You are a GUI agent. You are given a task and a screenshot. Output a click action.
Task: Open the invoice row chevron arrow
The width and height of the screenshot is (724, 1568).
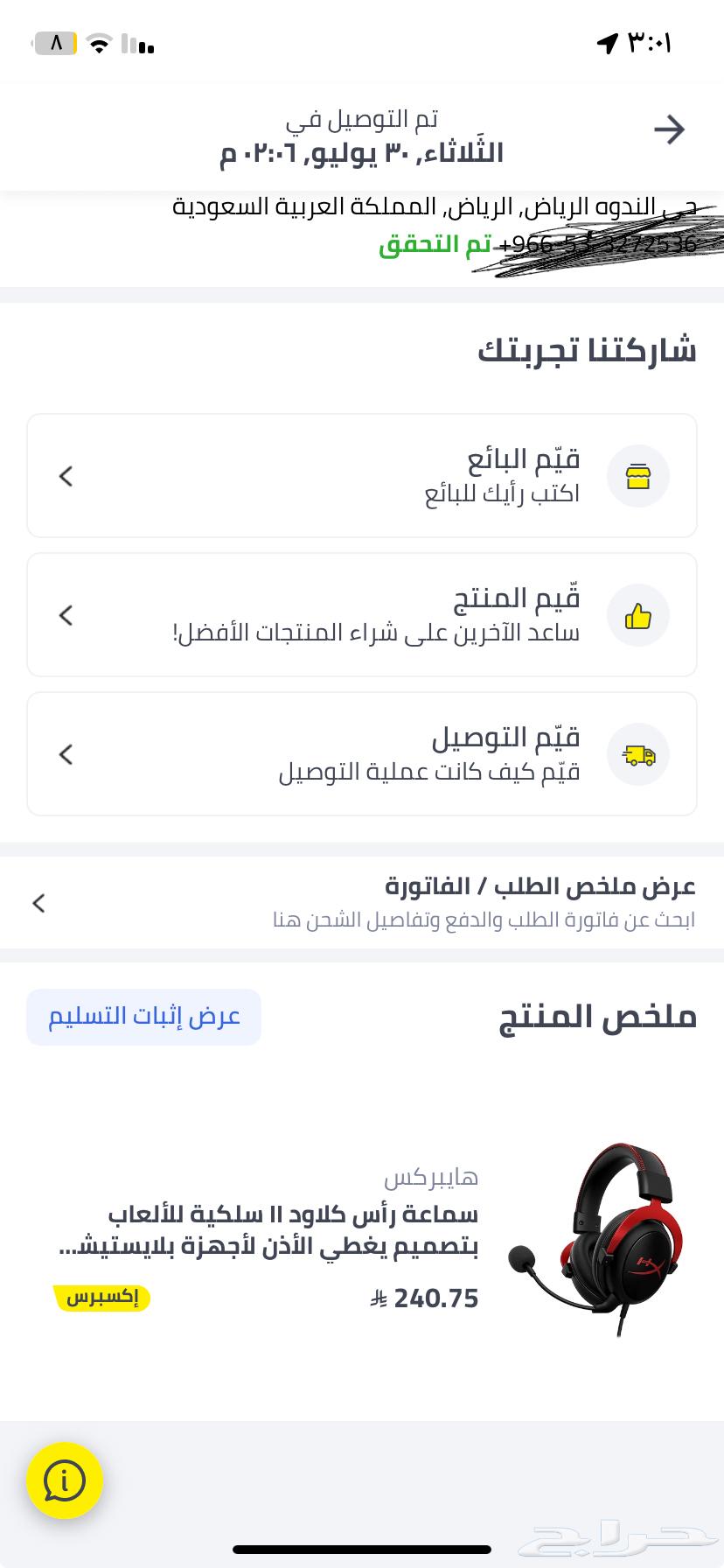[38, 903]
